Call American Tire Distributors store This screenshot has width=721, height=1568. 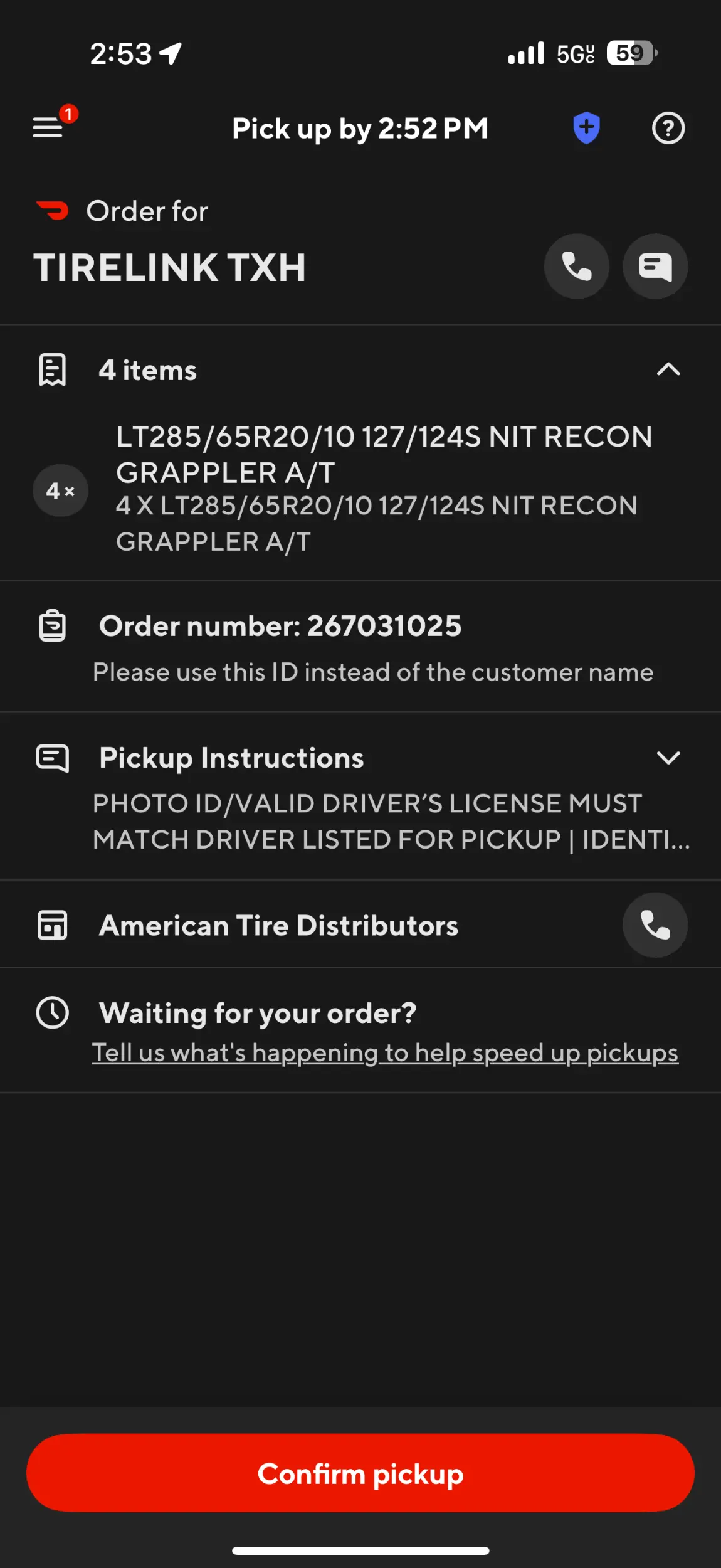[x=655, y=925]
